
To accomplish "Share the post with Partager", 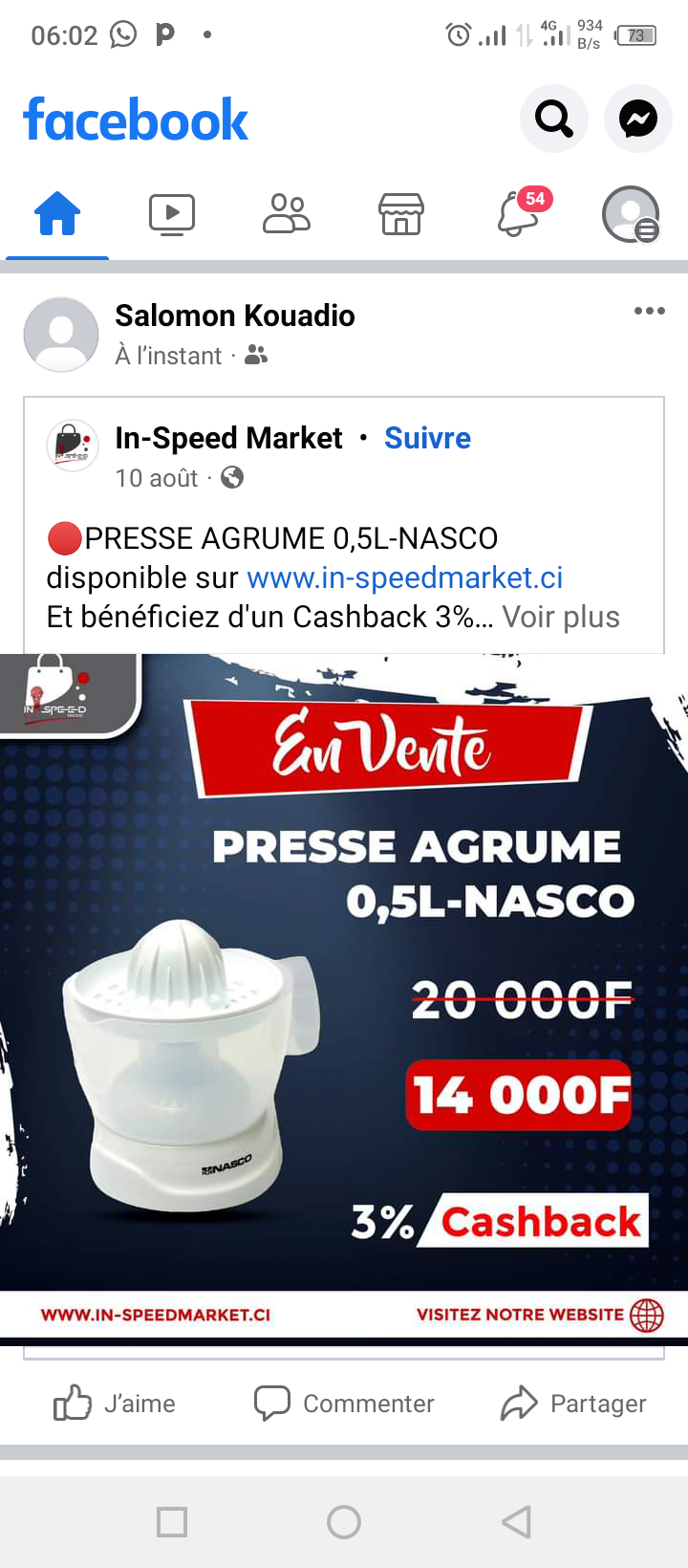I will tap(573, 1403).
